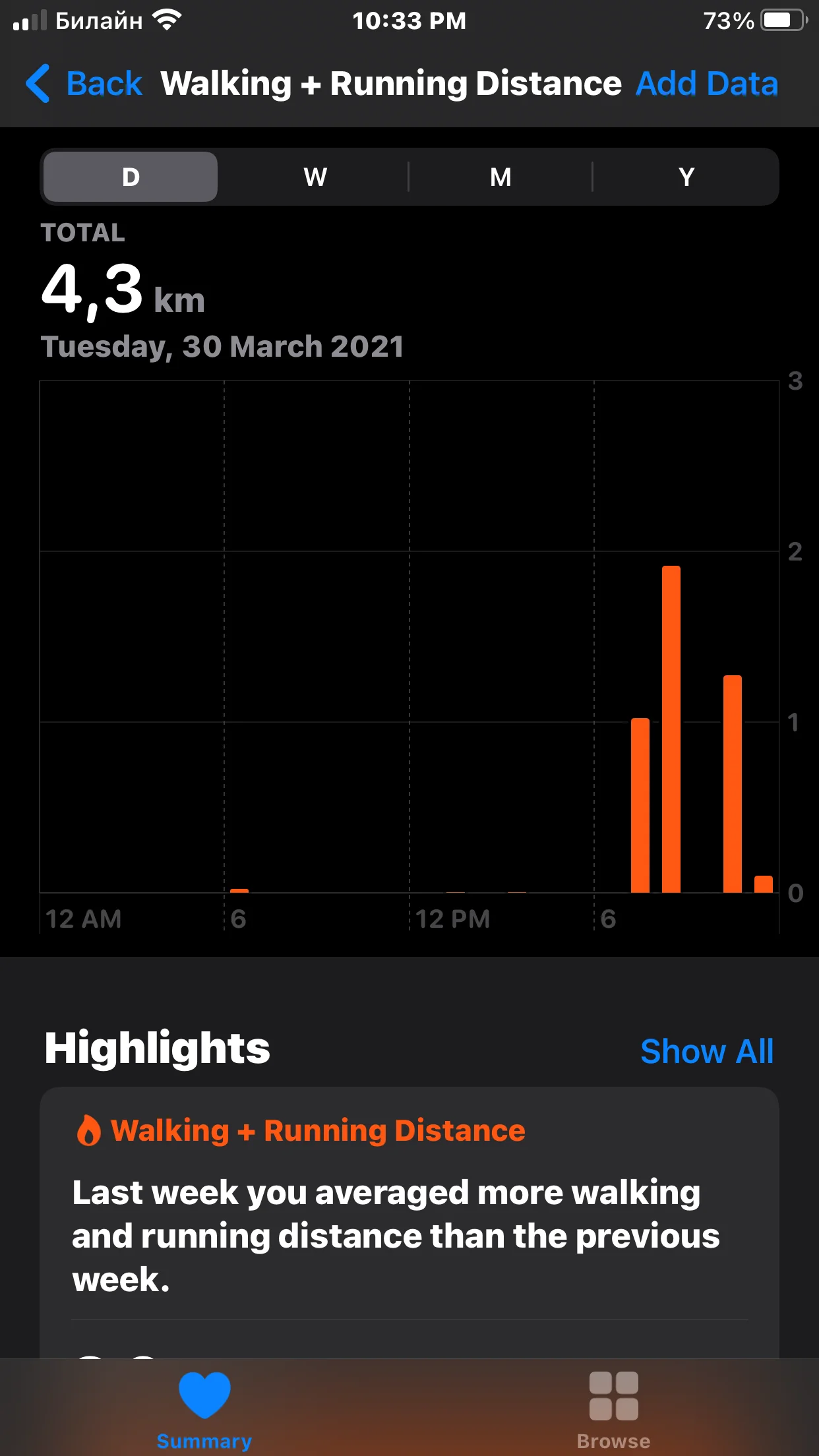
Task: Show all highlights
Action: click(706, 1051)
